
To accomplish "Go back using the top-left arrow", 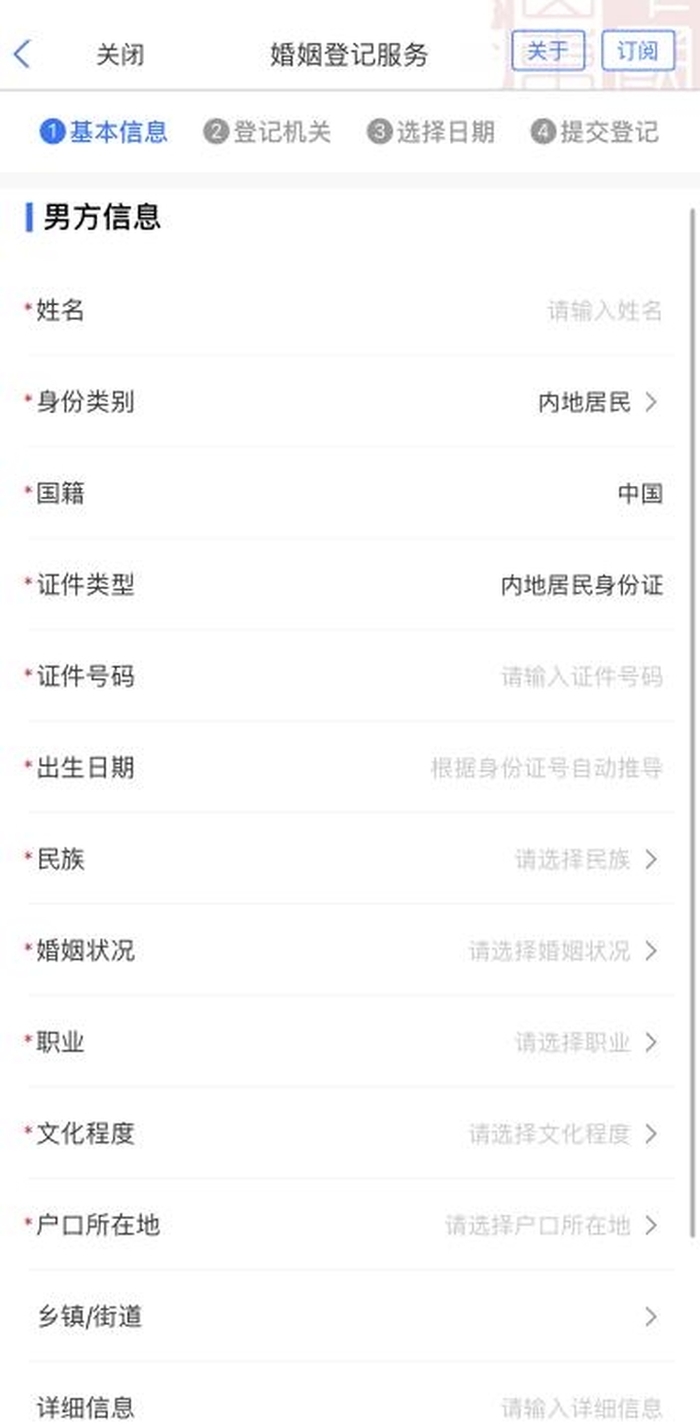I will point(23,53).
